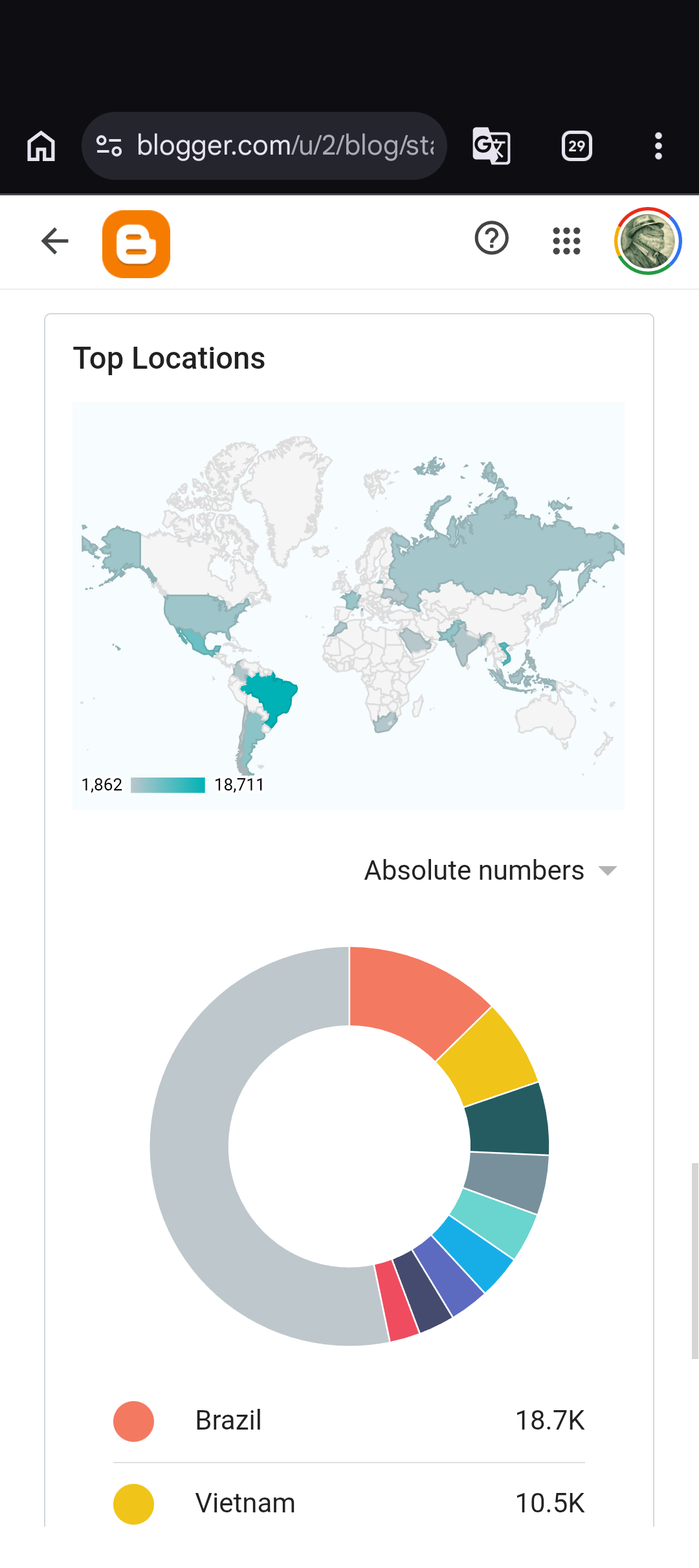Viewport: 699px width, 1568px height.
Task: Open the browser overflow menu
Action: pyautogui.click(x=658, y=146)
